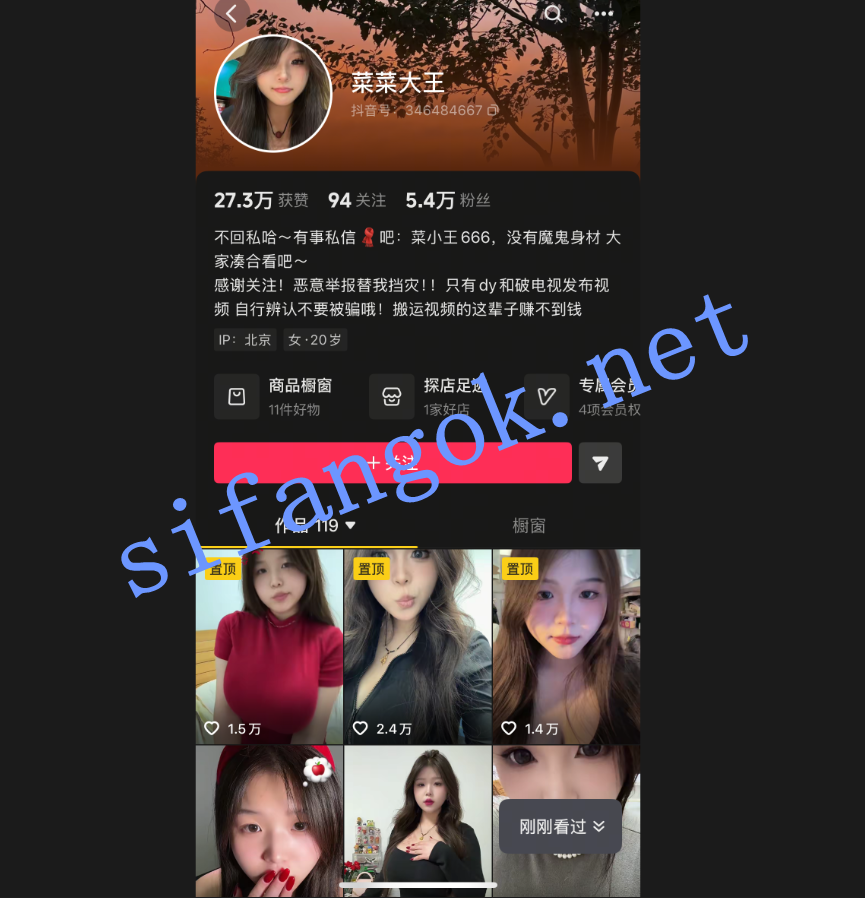This screenshot has width=865, height=898.
Task: Go back using the top arrow
Action: click(x=232, y=14)
